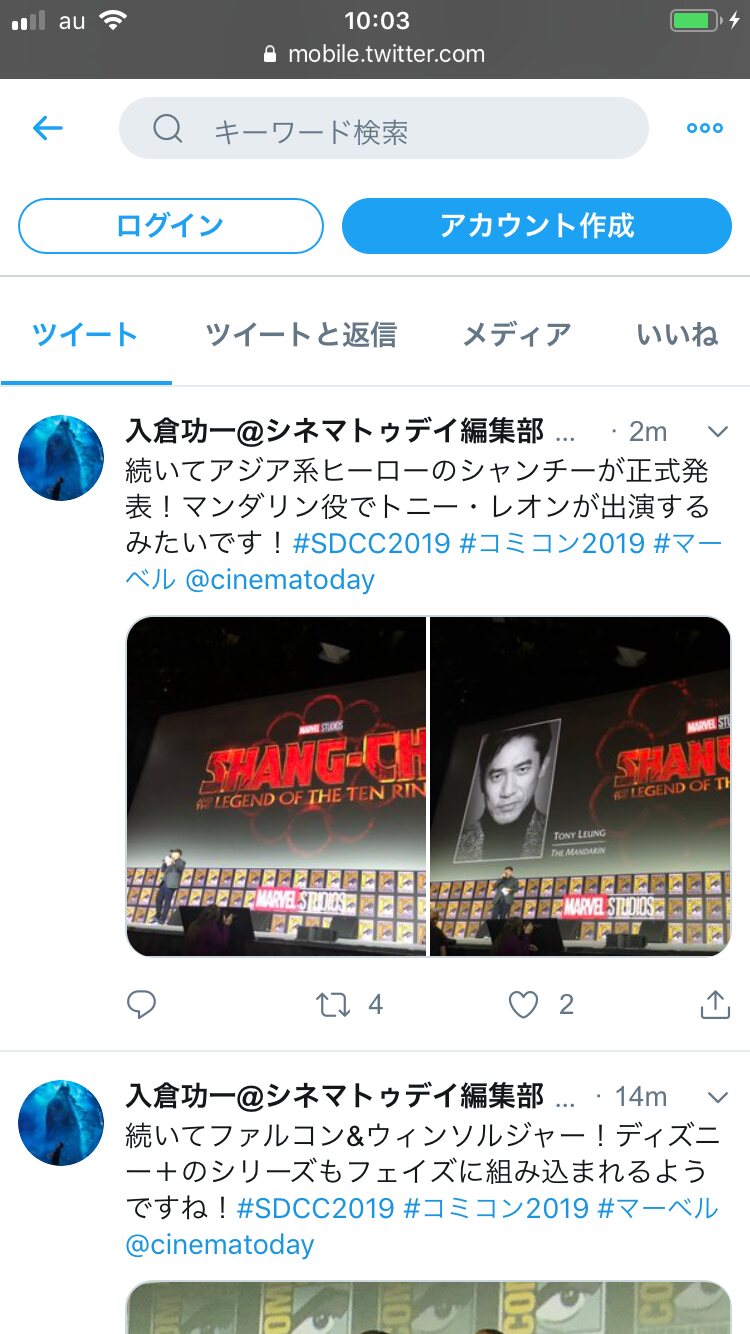The height and width of the screenshot is (1334, 750).
Task: Open the Shang-Chi logo photo
Action: 276,786
